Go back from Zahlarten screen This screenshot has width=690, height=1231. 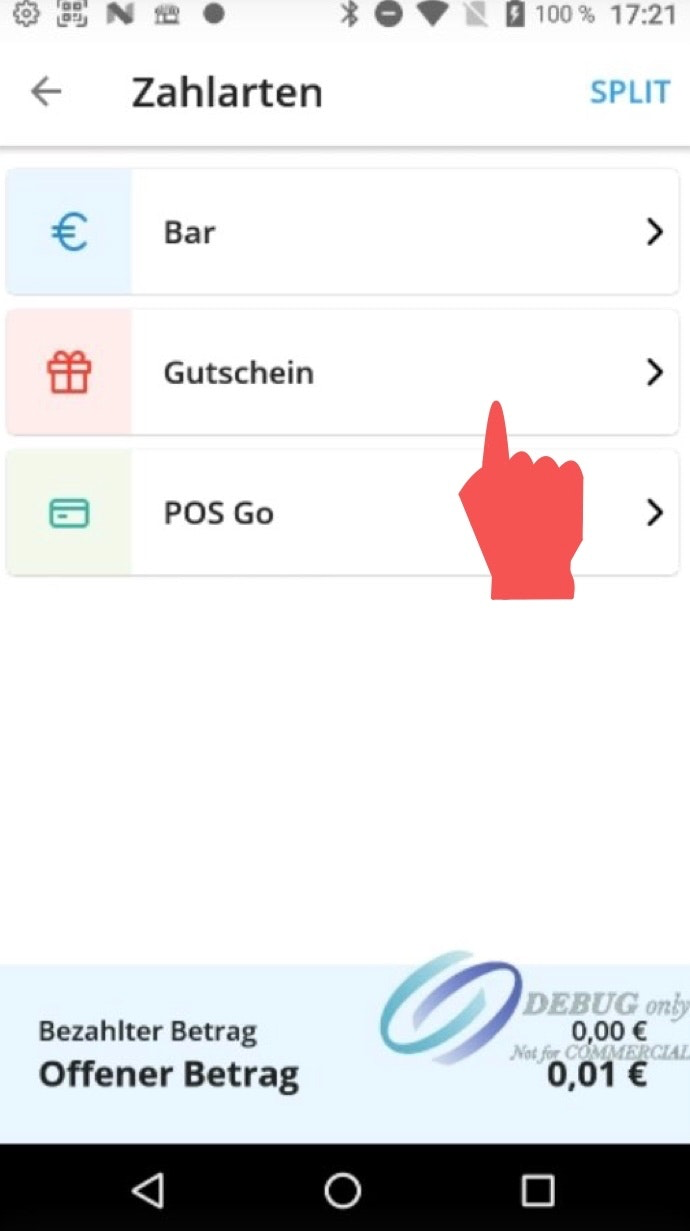[x=46, y=92]
